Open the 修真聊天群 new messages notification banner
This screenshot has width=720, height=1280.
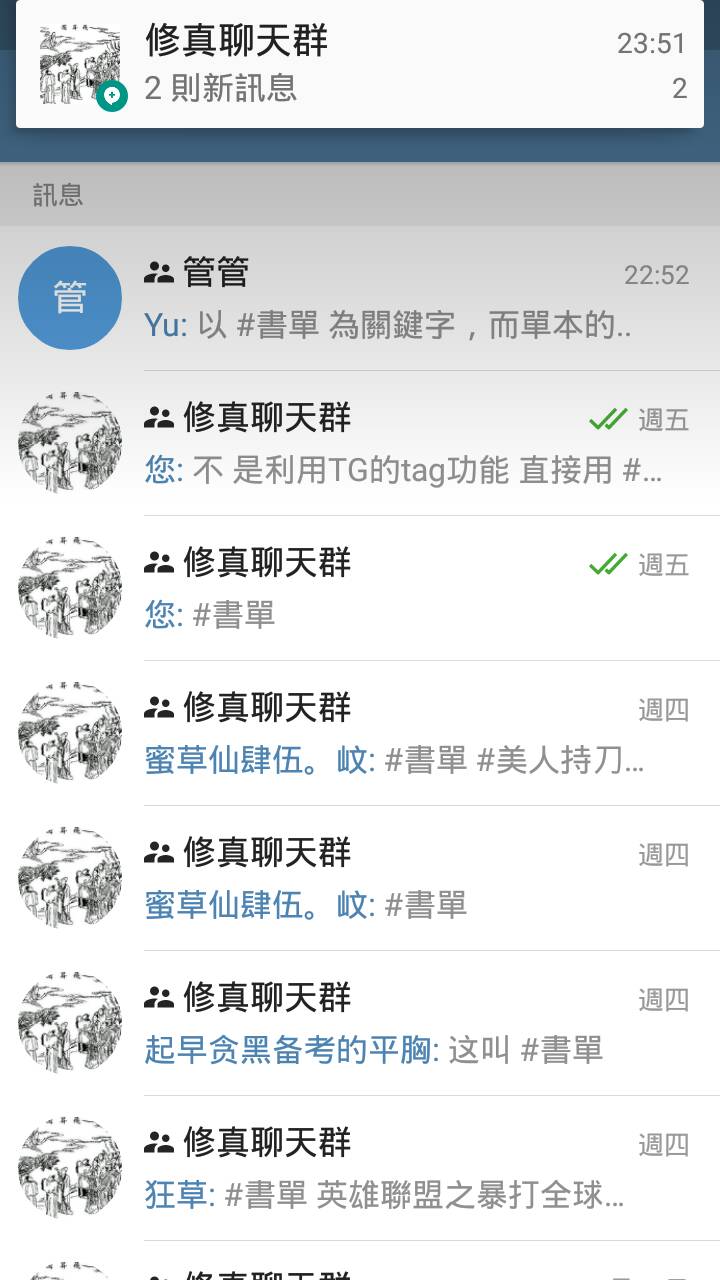click(360, 66)
